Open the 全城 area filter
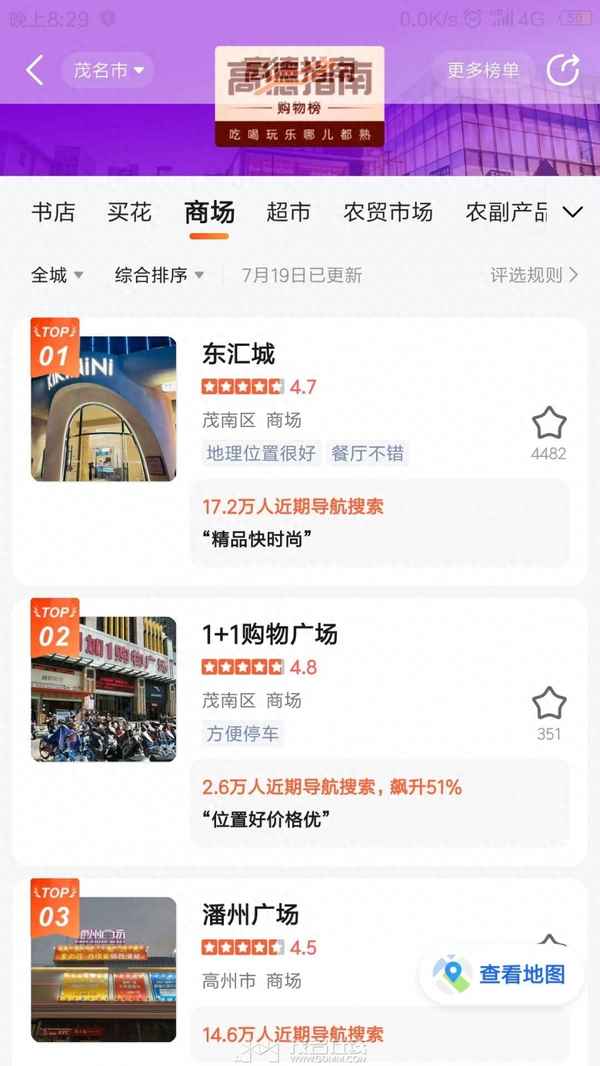Viewport: 600px width, 1066px height. [x=57, y=275]
